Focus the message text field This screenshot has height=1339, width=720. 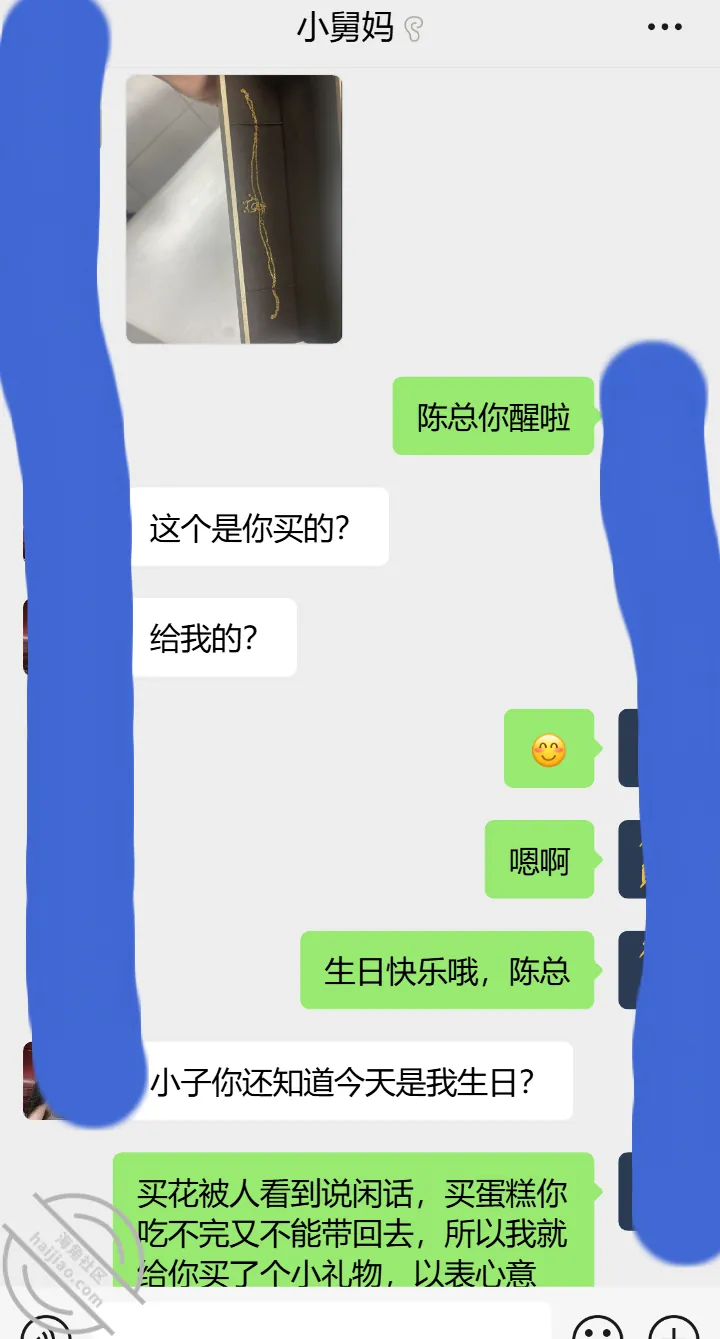[320, 1322]
